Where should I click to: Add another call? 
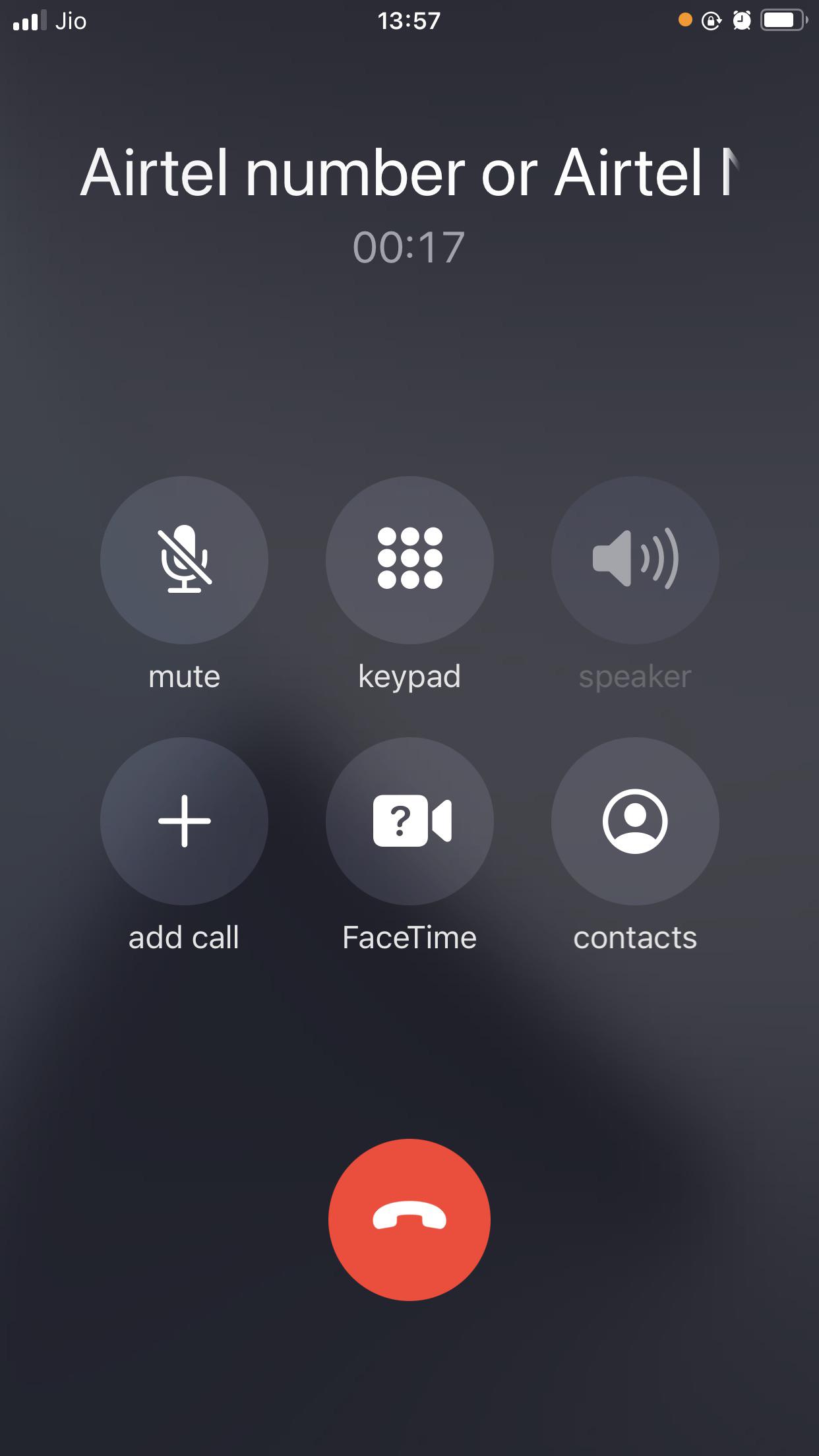coord(184,821)
